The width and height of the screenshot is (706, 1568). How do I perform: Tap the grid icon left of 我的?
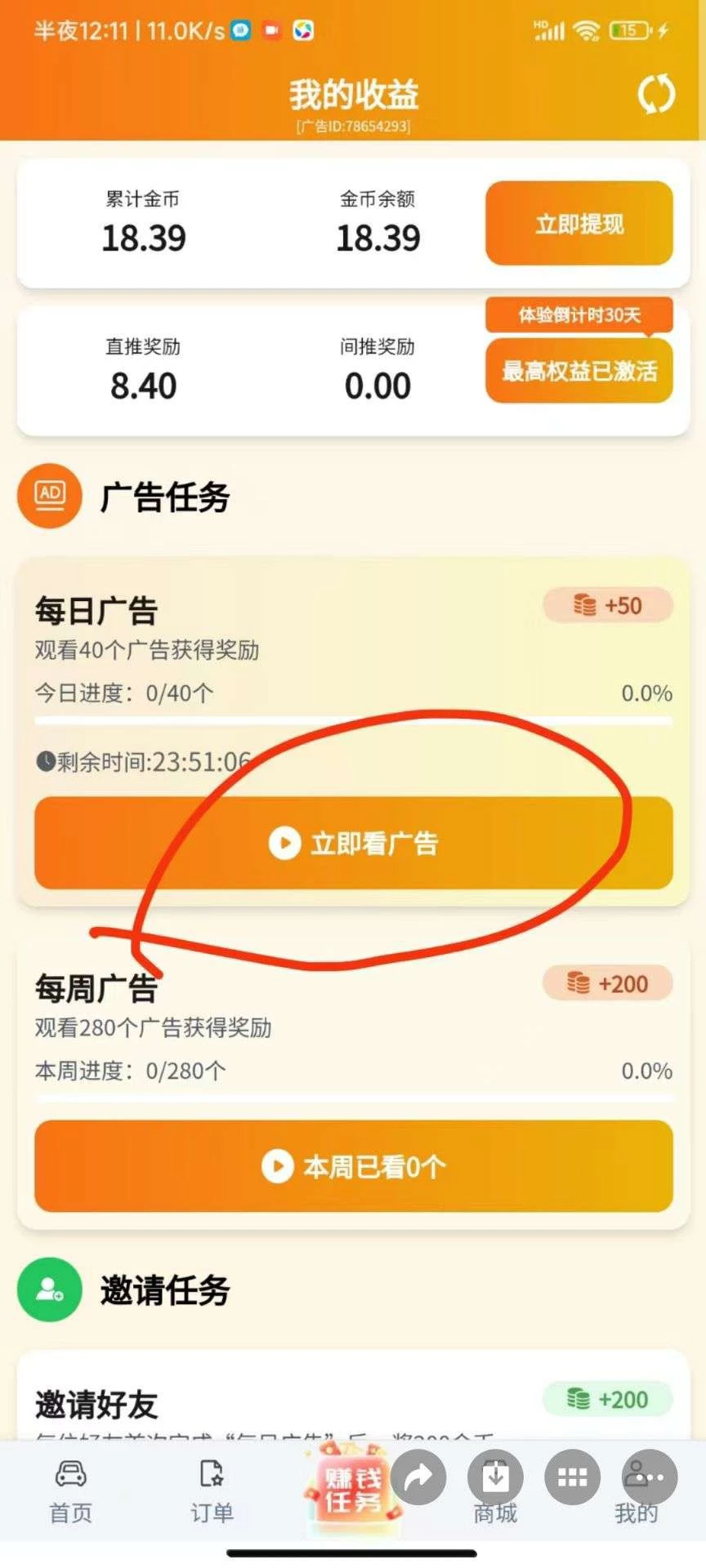point(573,1476)
